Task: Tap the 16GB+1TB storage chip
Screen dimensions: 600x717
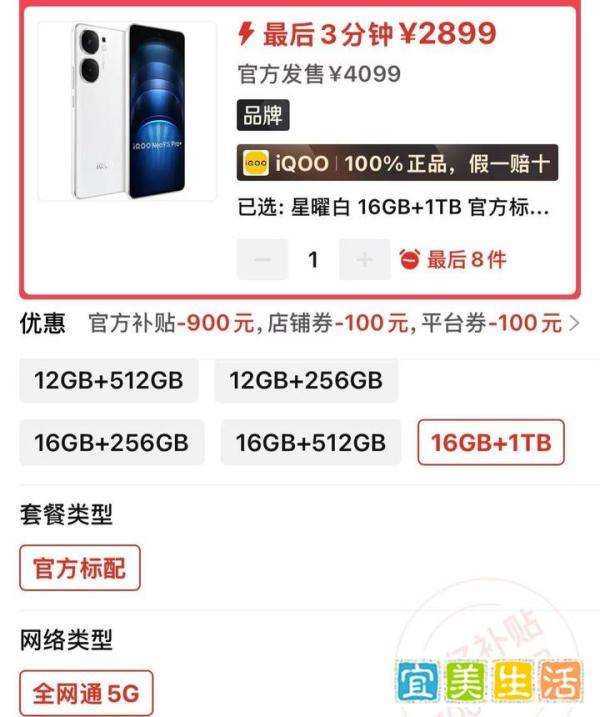Action: (490, 442)
